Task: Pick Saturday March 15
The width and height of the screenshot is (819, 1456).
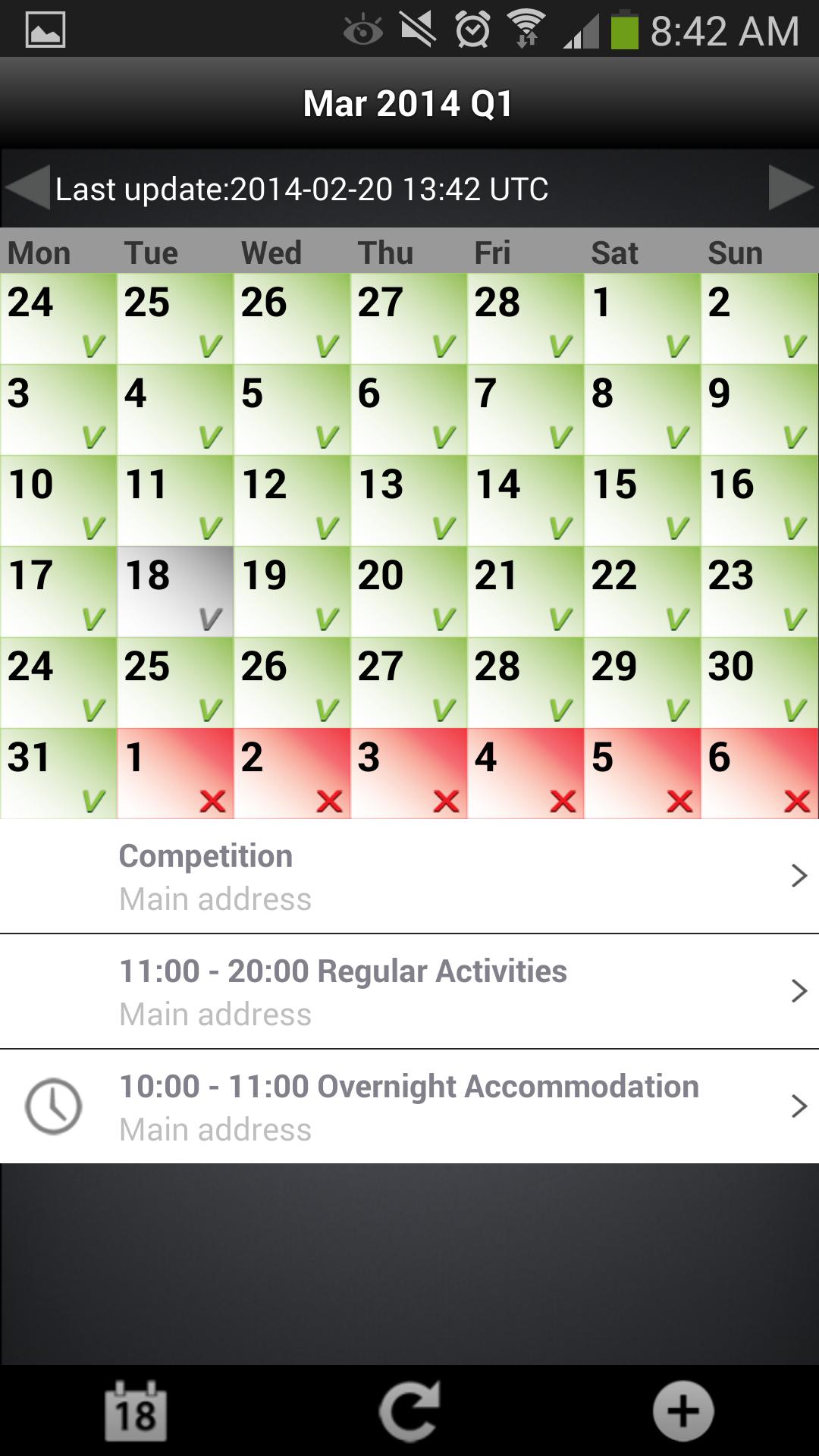Action: pos(642,500)
